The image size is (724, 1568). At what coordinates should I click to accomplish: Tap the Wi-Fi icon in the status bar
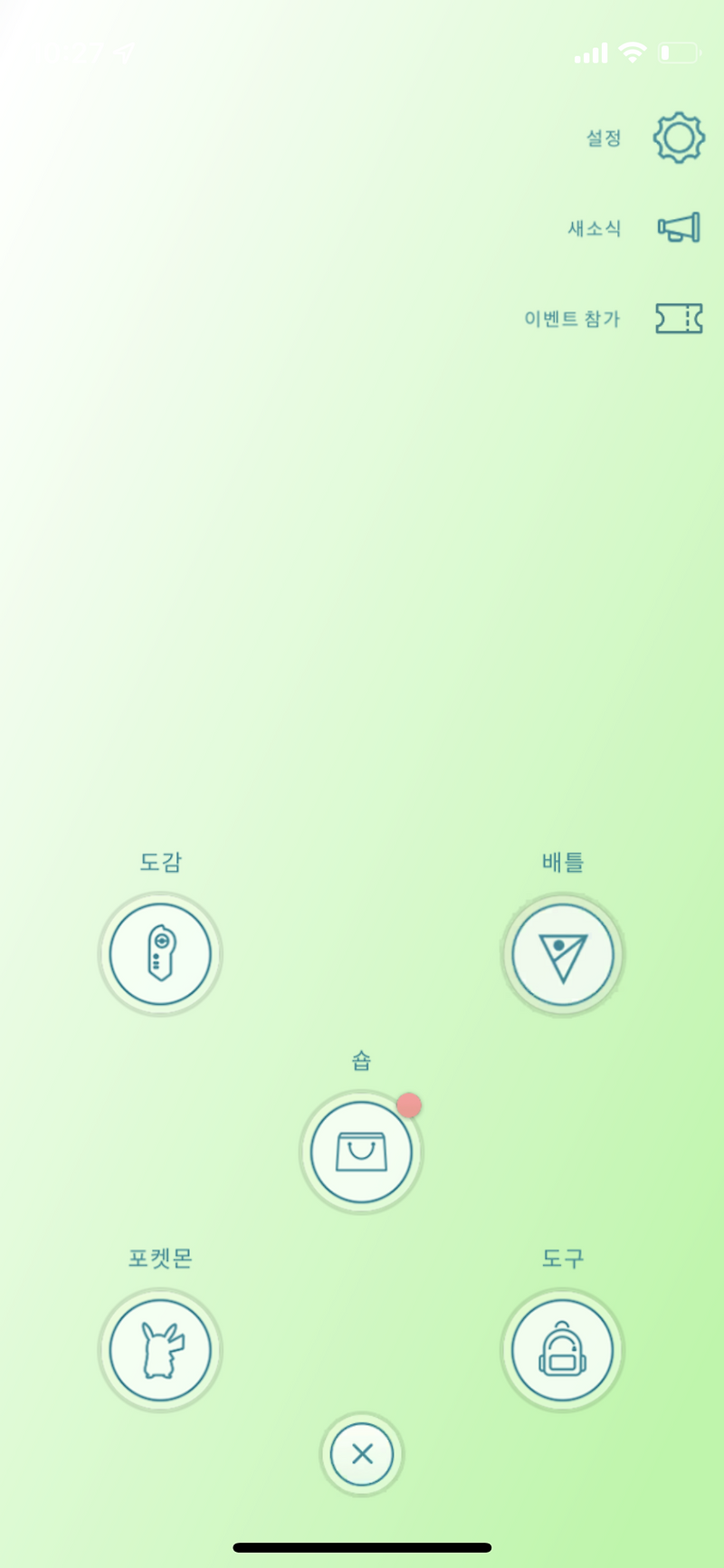(632, 53)
